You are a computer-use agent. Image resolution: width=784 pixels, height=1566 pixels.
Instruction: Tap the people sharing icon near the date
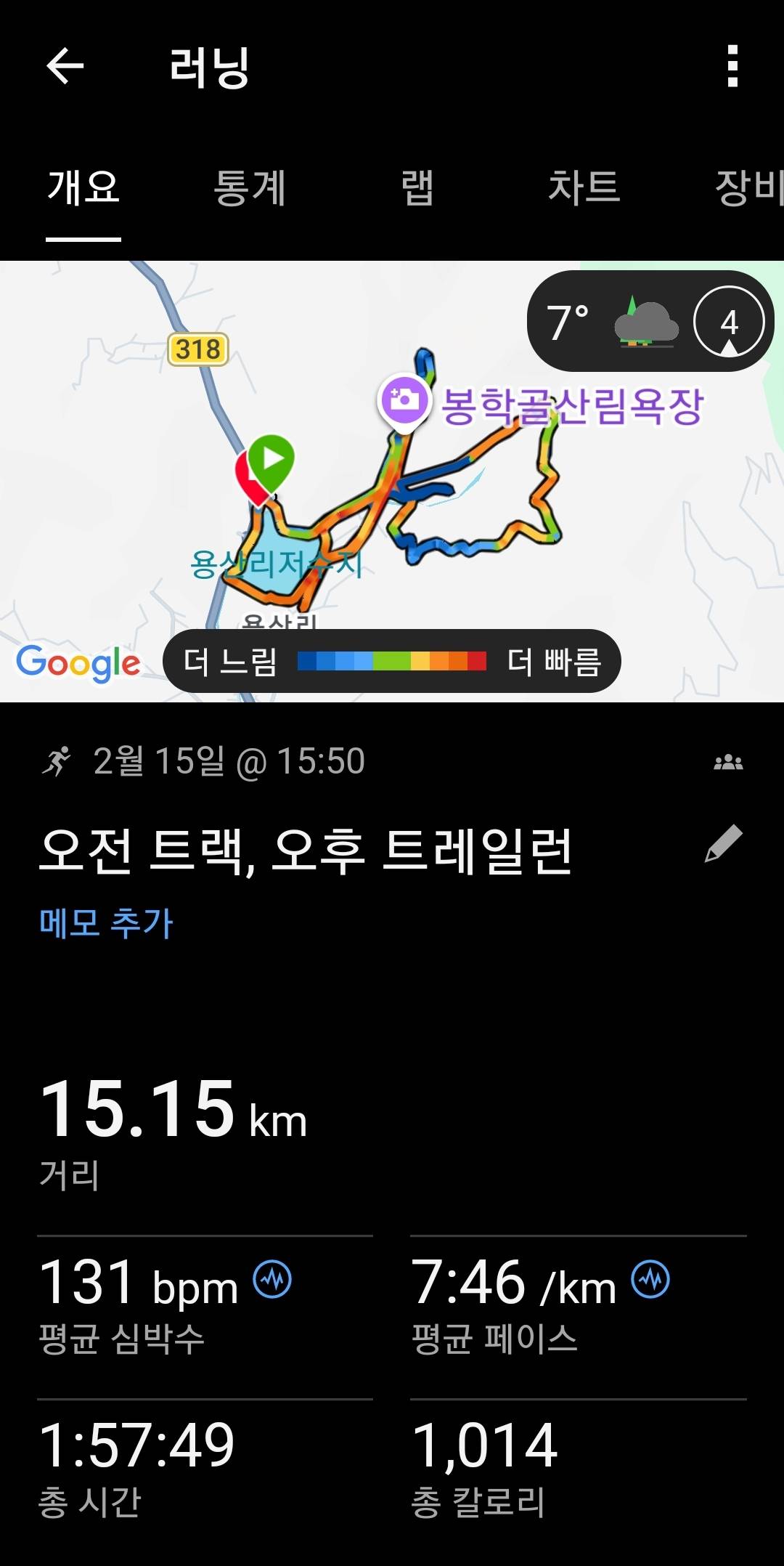(x=730, y=762)
